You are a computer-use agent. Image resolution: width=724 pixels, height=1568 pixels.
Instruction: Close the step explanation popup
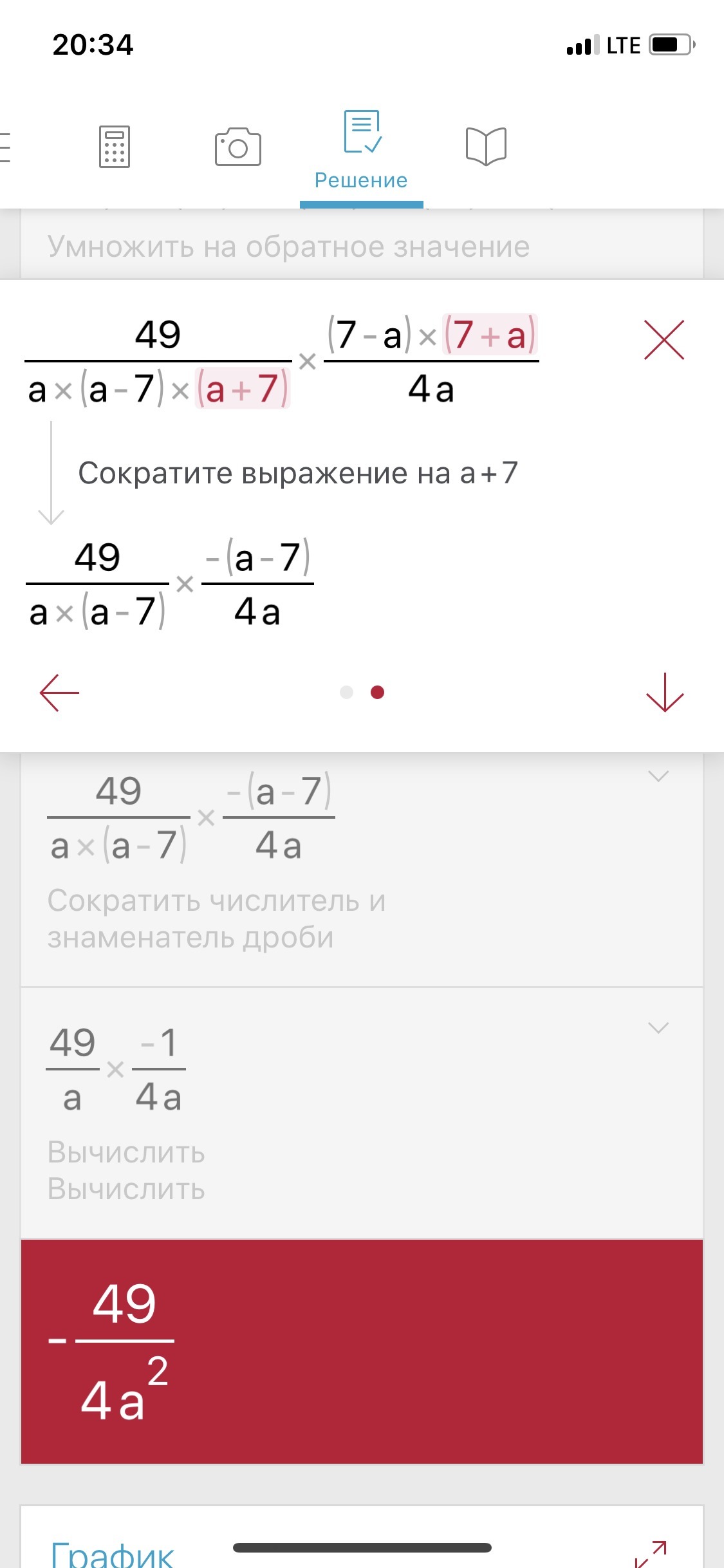(x=664, y=340)
